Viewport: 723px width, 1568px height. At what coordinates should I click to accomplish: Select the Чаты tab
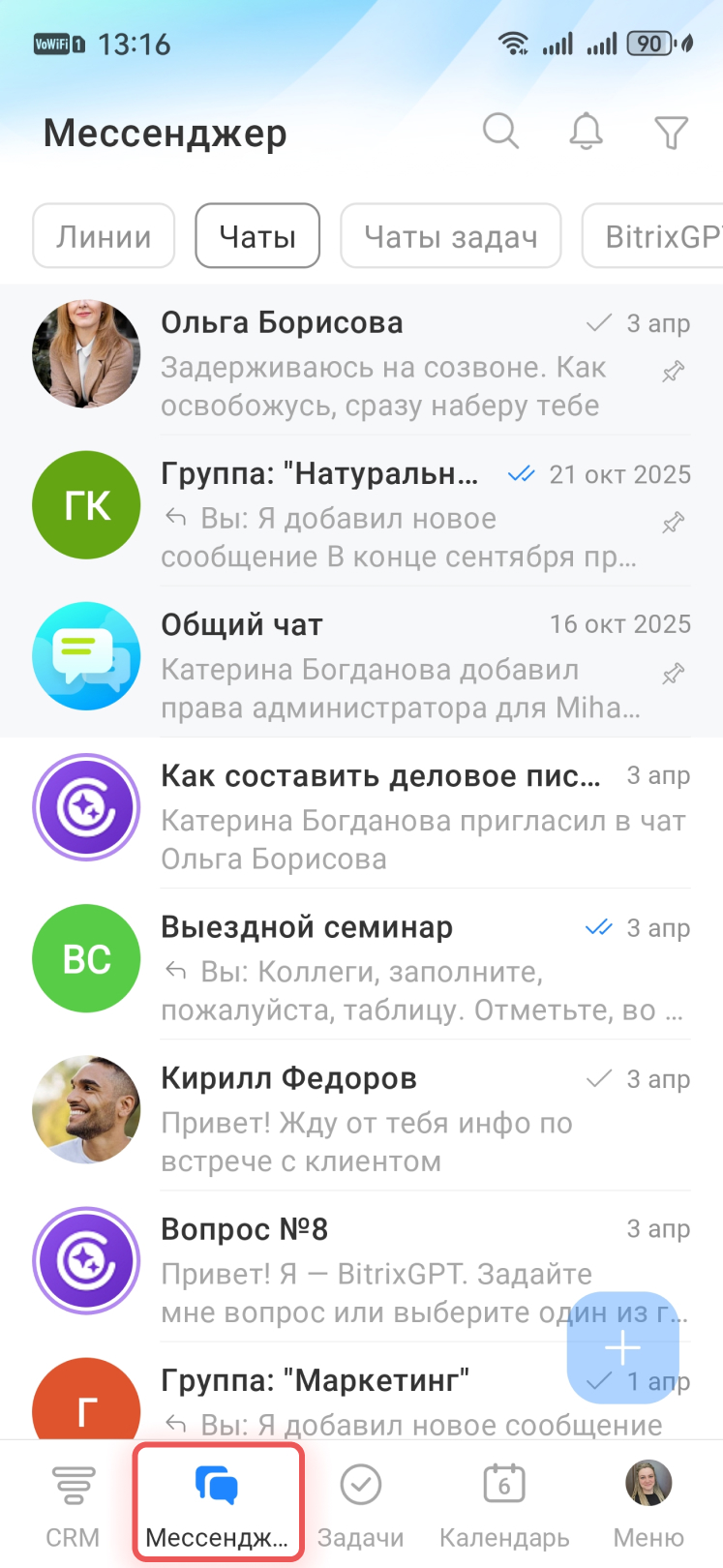point(257,235)
